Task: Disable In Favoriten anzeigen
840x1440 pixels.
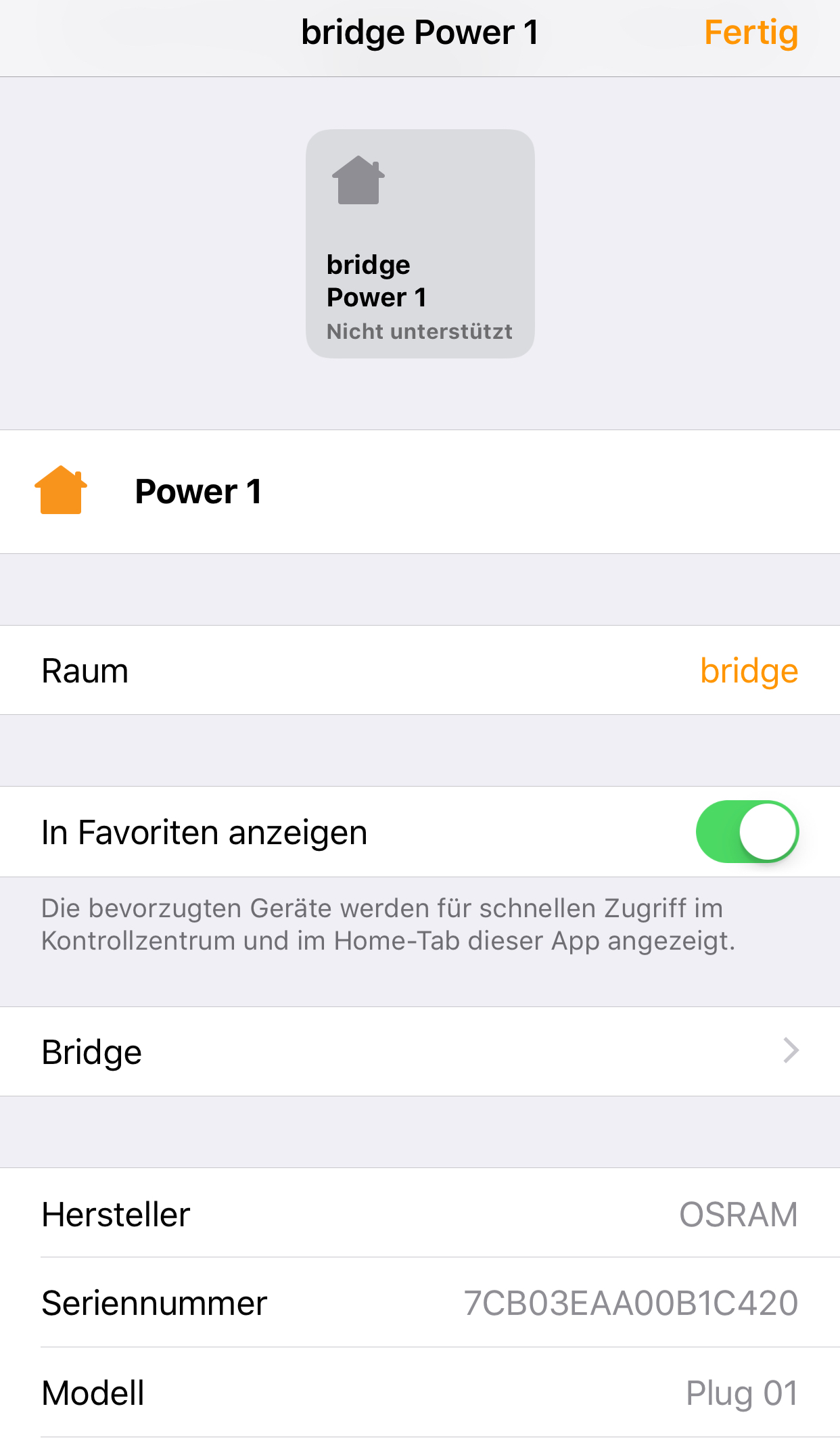Action: click(x=747, y=831)
